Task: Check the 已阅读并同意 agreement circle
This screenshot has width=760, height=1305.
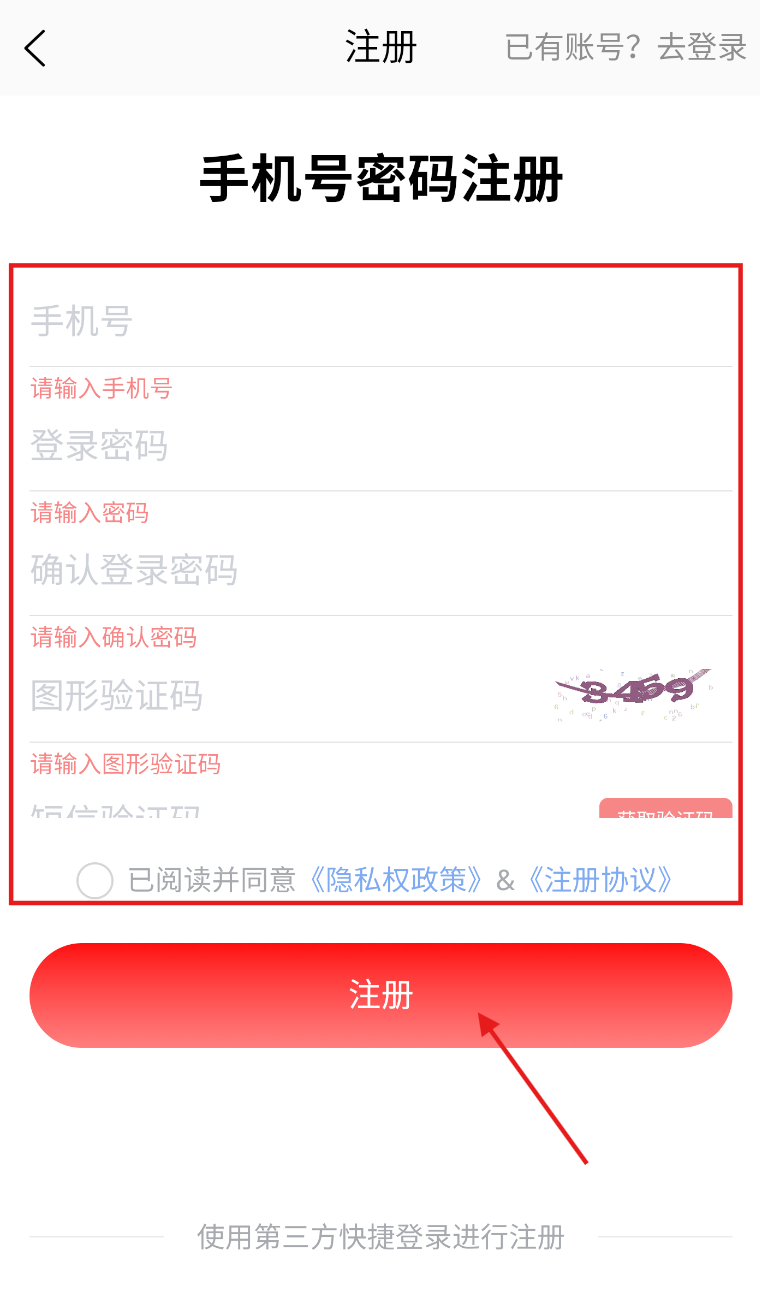Action: (95, 881)
